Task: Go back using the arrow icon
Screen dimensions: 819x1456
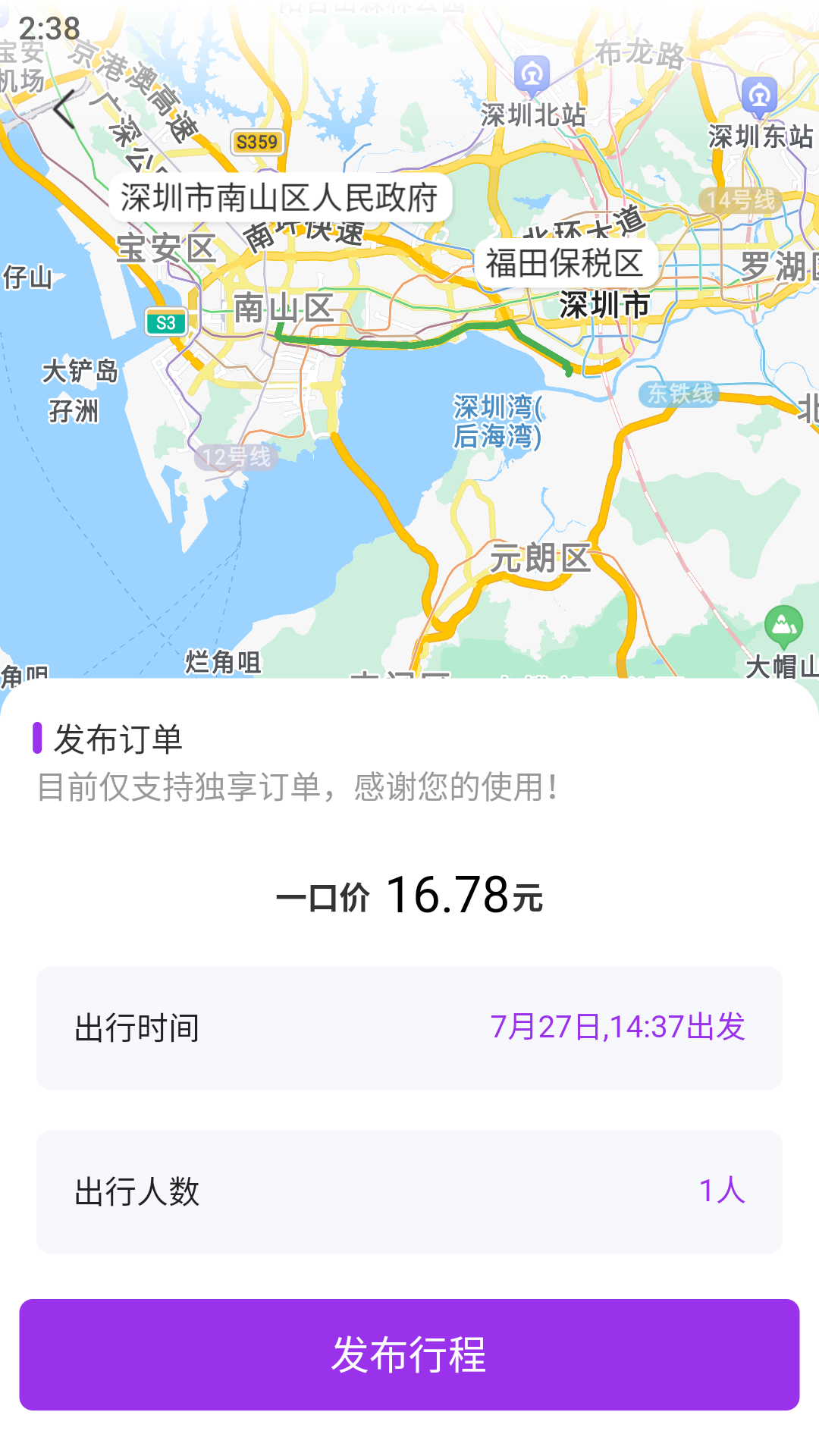Action: [65, 109]
